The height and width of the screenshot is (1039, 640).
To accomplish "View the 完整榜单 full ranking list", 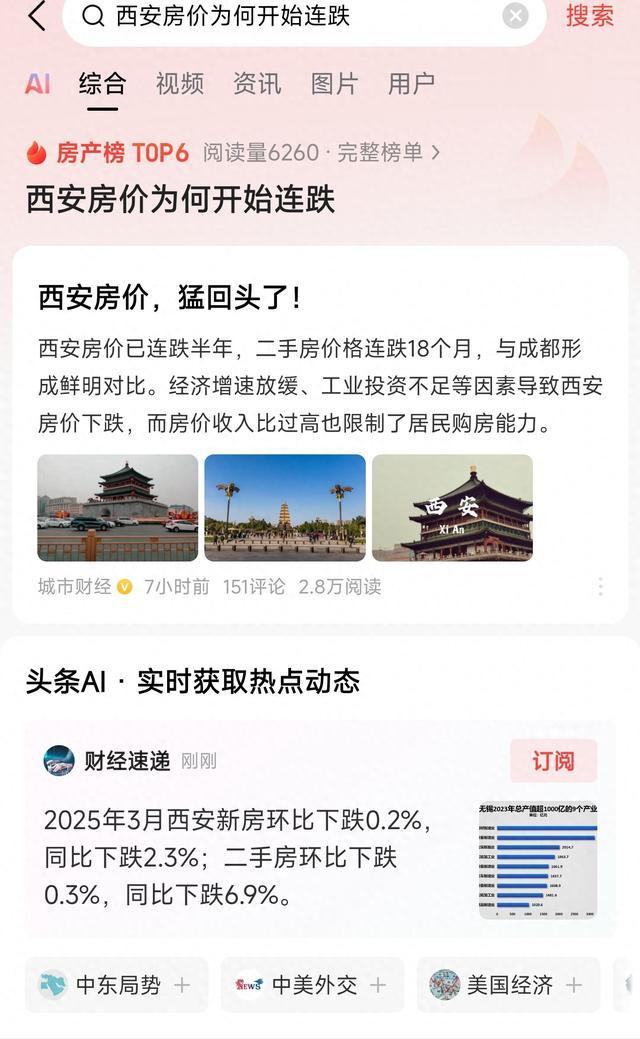I will tap(388, 152).
